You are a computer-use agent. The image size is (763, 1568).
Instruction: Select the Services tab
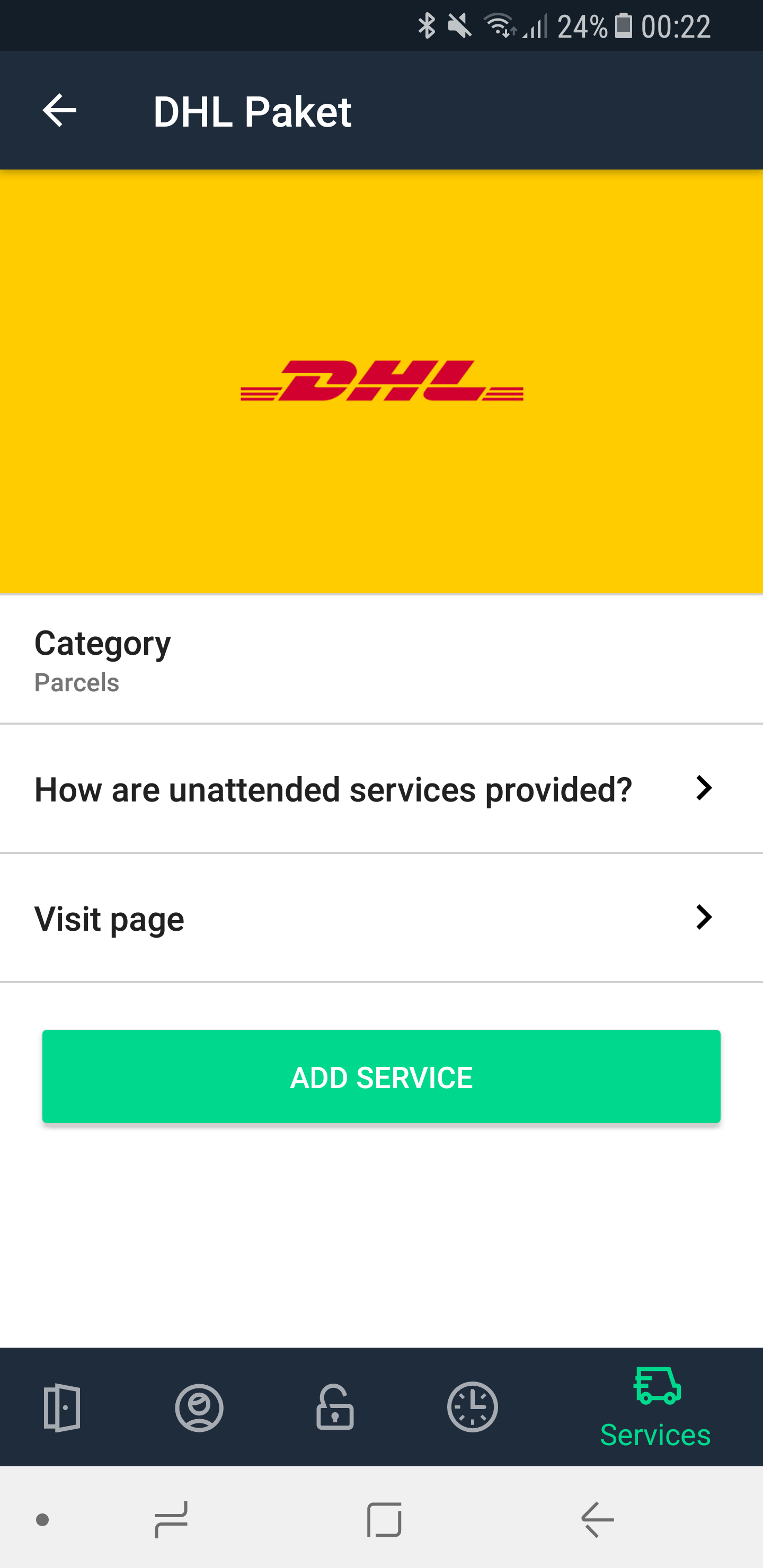coord(656,1407)
